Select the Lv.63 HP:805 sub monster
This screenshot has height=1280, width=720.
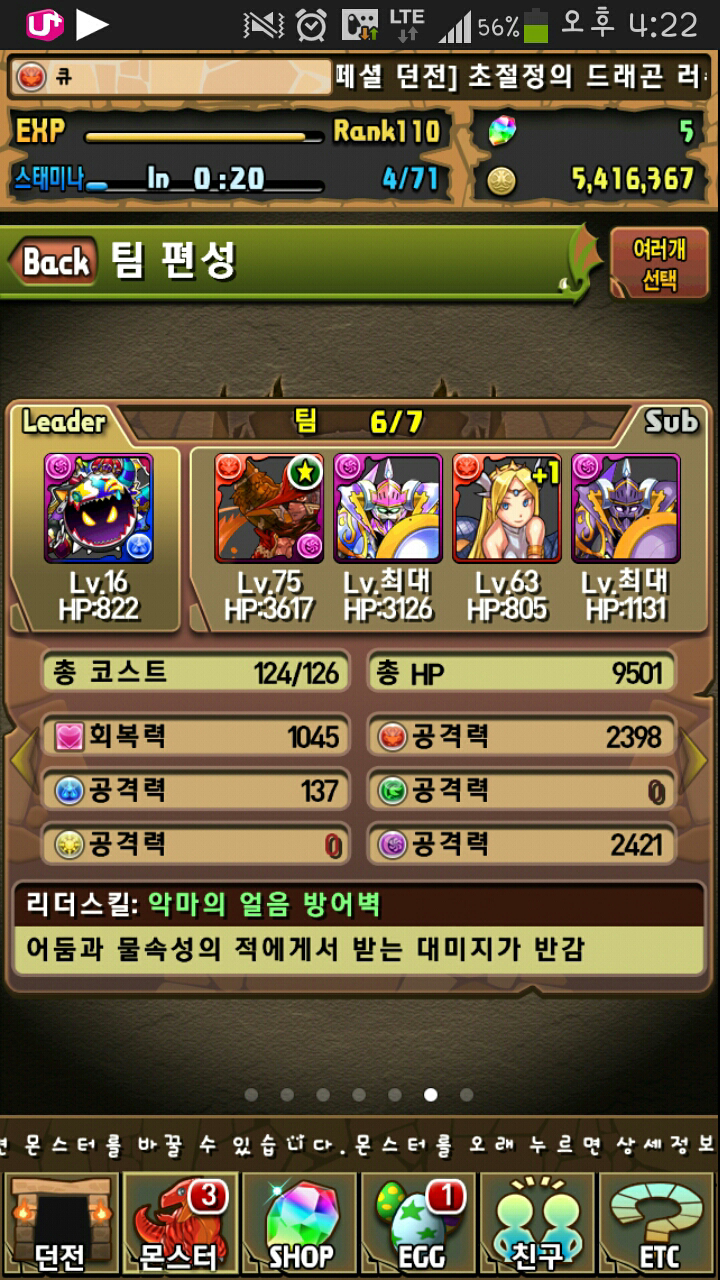pos(506,508)
